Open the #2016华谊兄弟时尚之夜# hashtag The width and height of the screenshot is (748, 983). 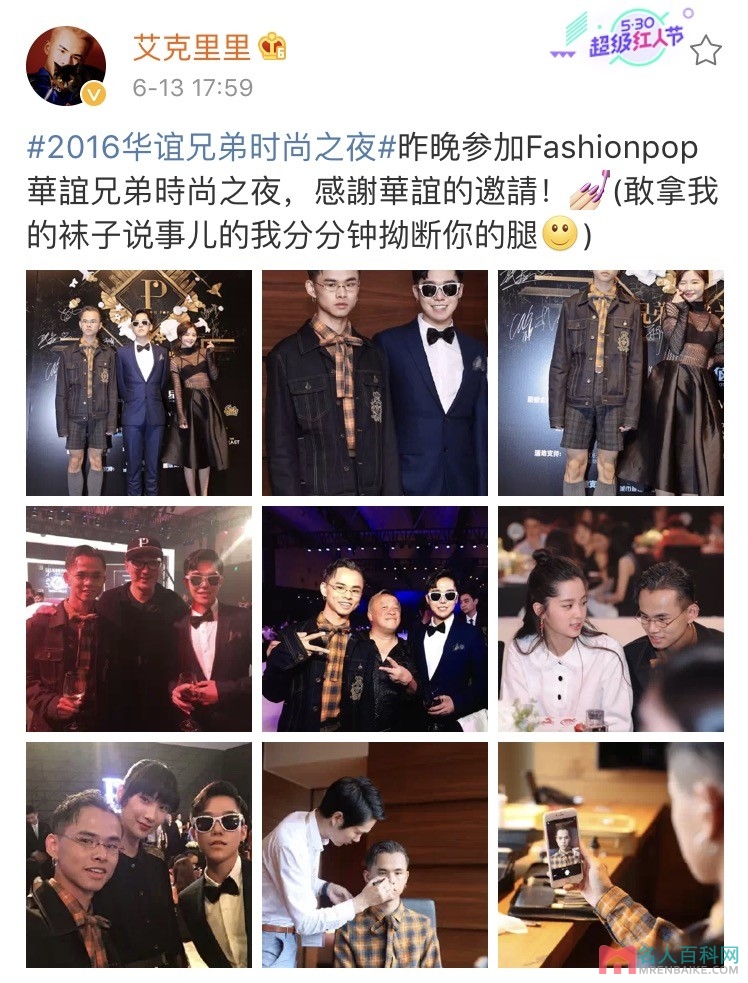click(x=211, y=149)
